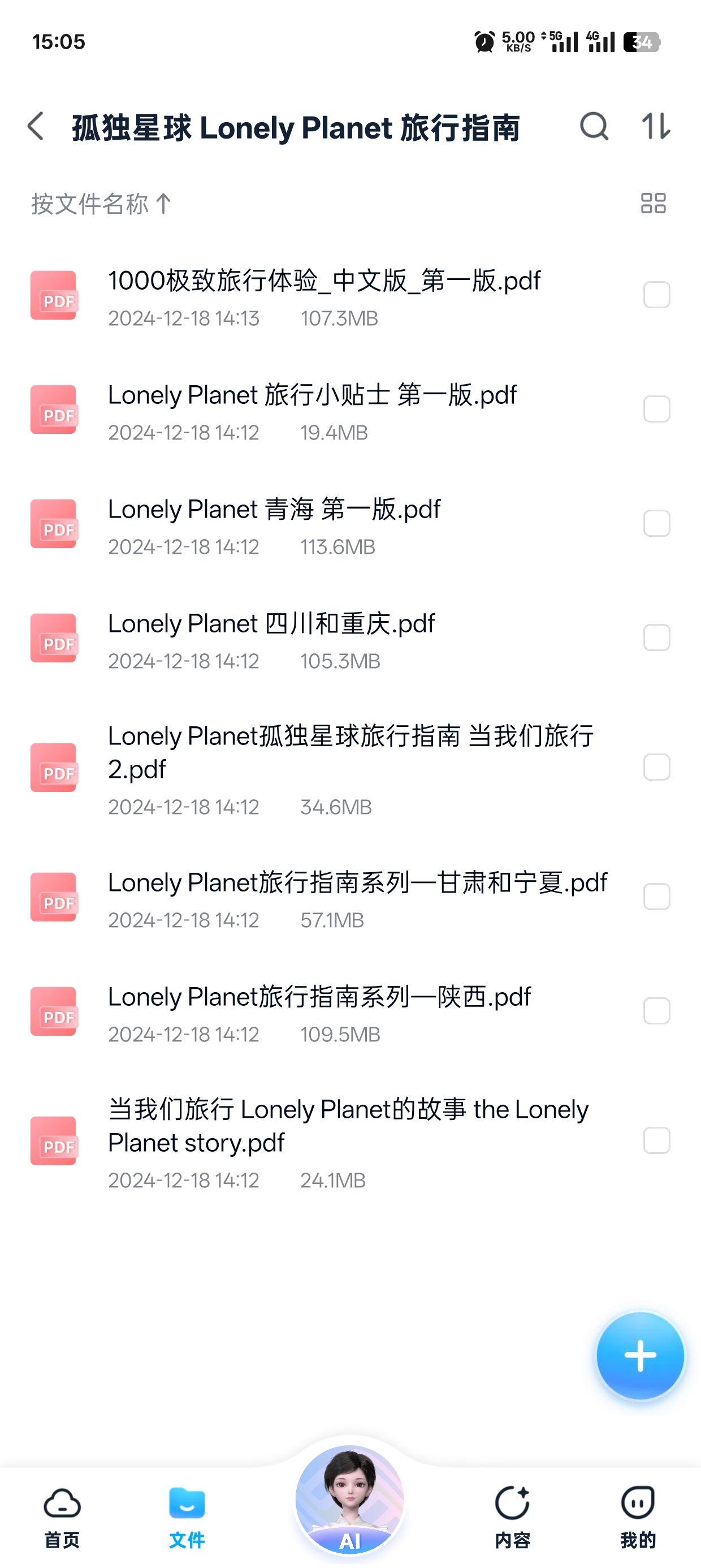
Task: Select the Lonely Planet story.pdf checkbox
Action: point(656,1140)
